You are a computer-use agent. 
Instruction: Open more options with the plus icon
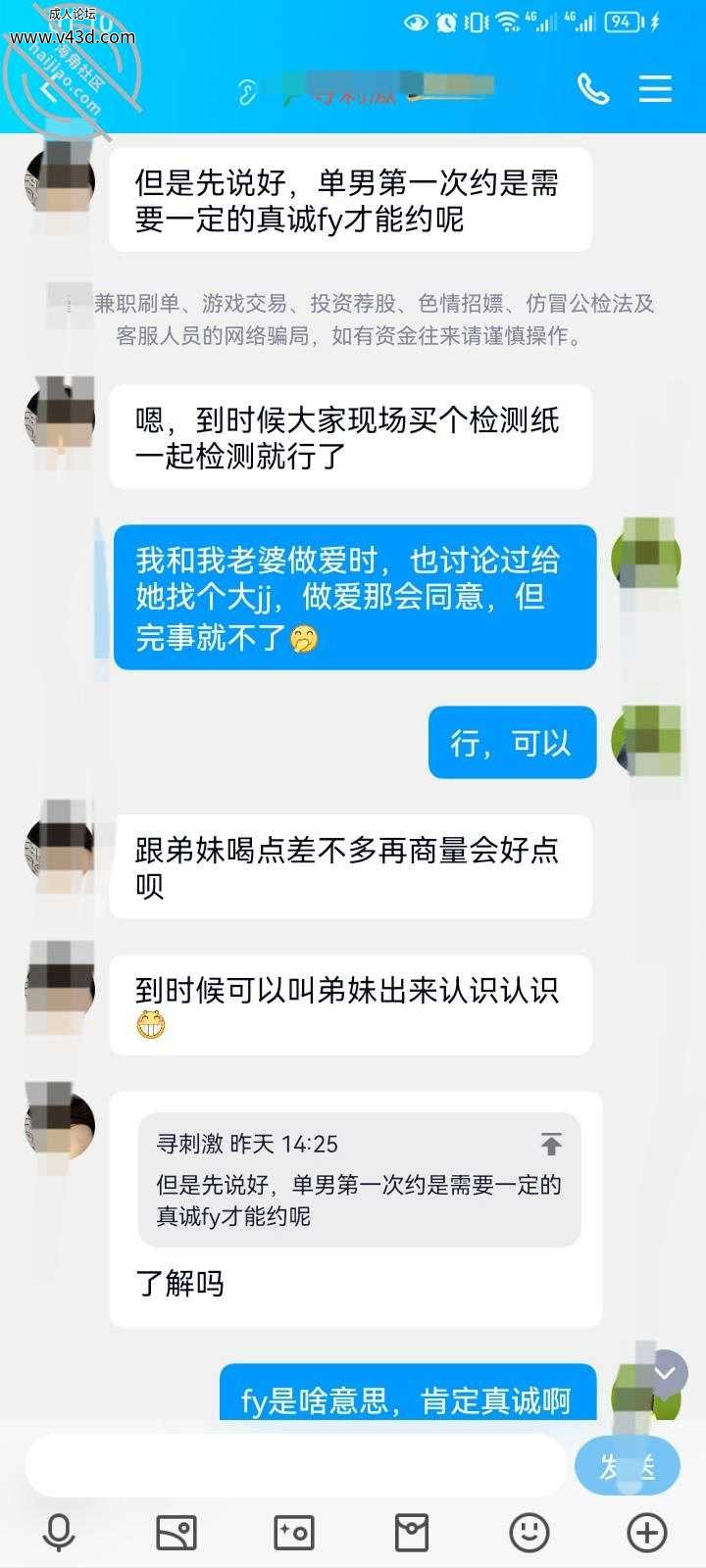[647, 1533]
